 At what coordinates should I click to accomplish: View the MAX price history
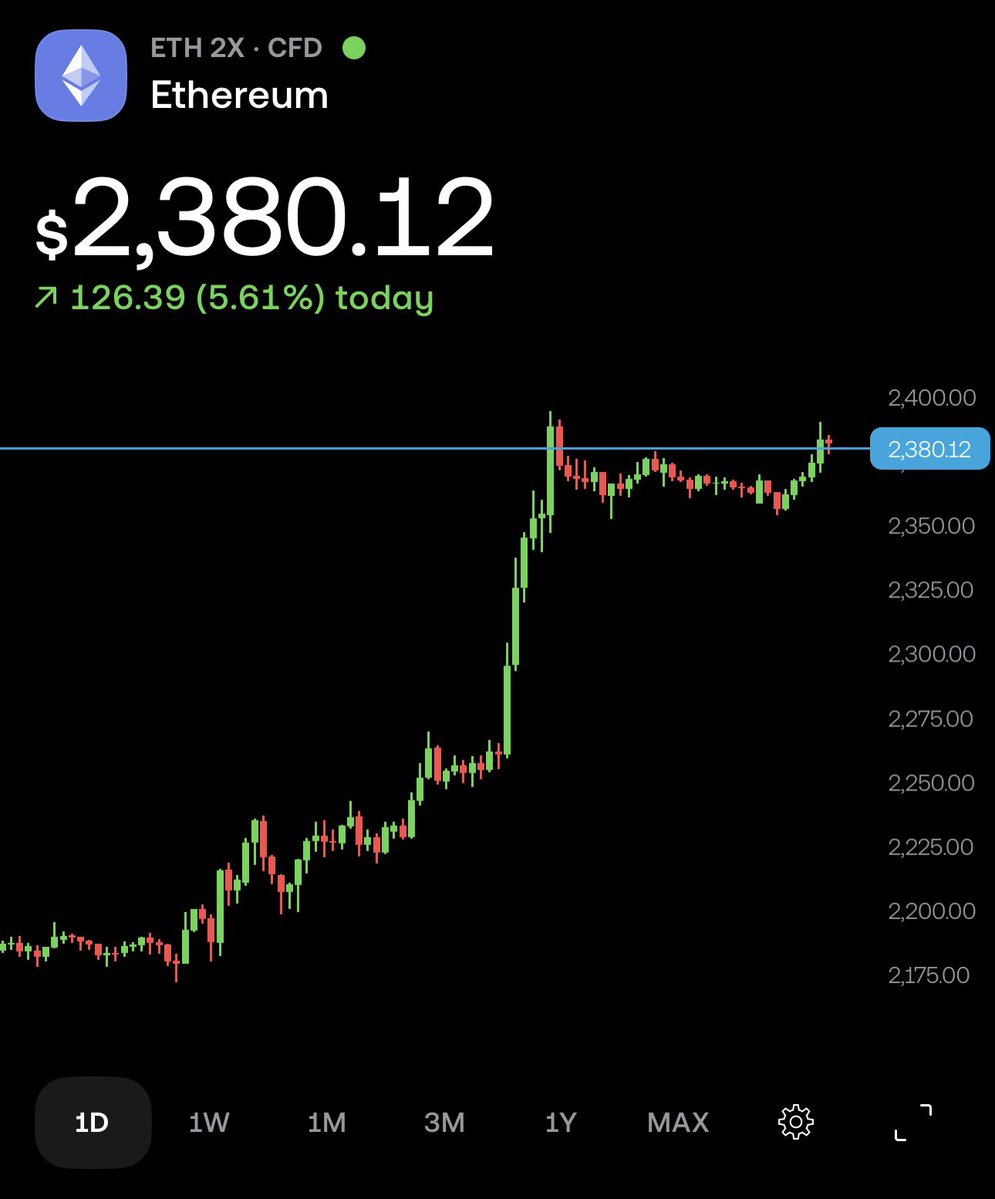pos(678,1122)
